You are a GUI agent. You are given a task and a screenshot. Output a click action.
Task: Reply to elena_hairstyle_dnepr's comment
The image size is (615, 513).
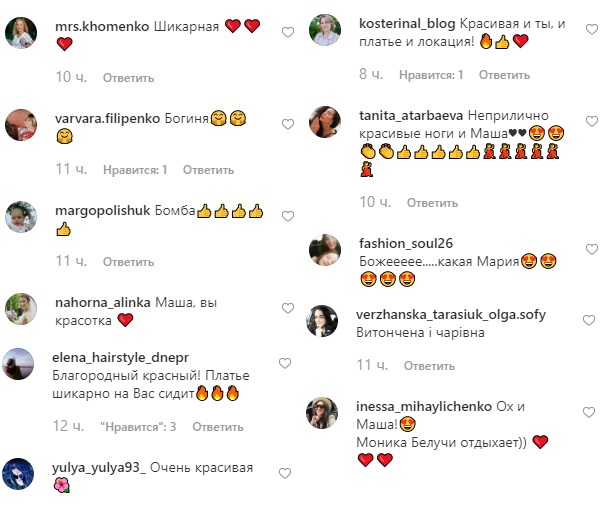pos(217,427)
